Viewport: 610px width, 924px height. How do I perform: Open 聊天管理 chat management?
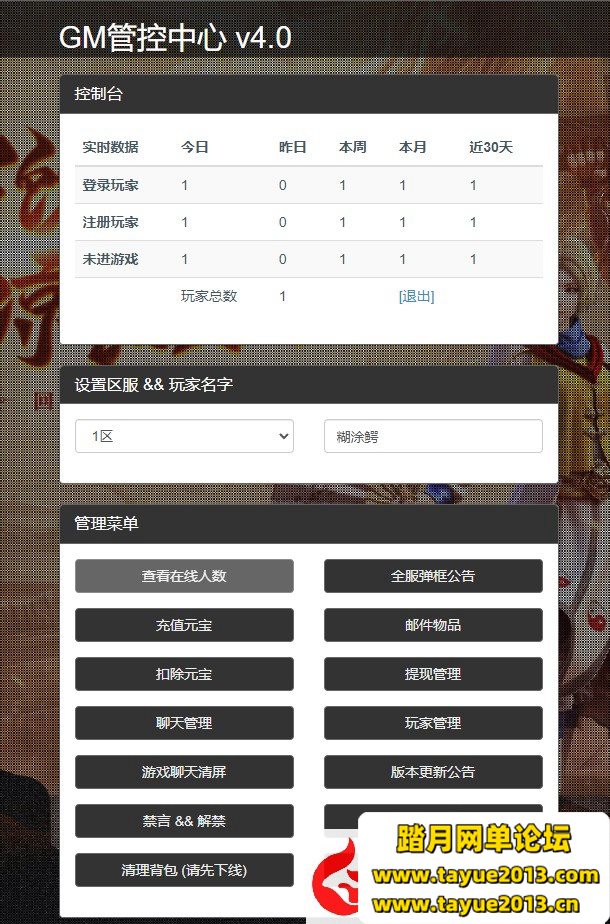tap(184, 723)
